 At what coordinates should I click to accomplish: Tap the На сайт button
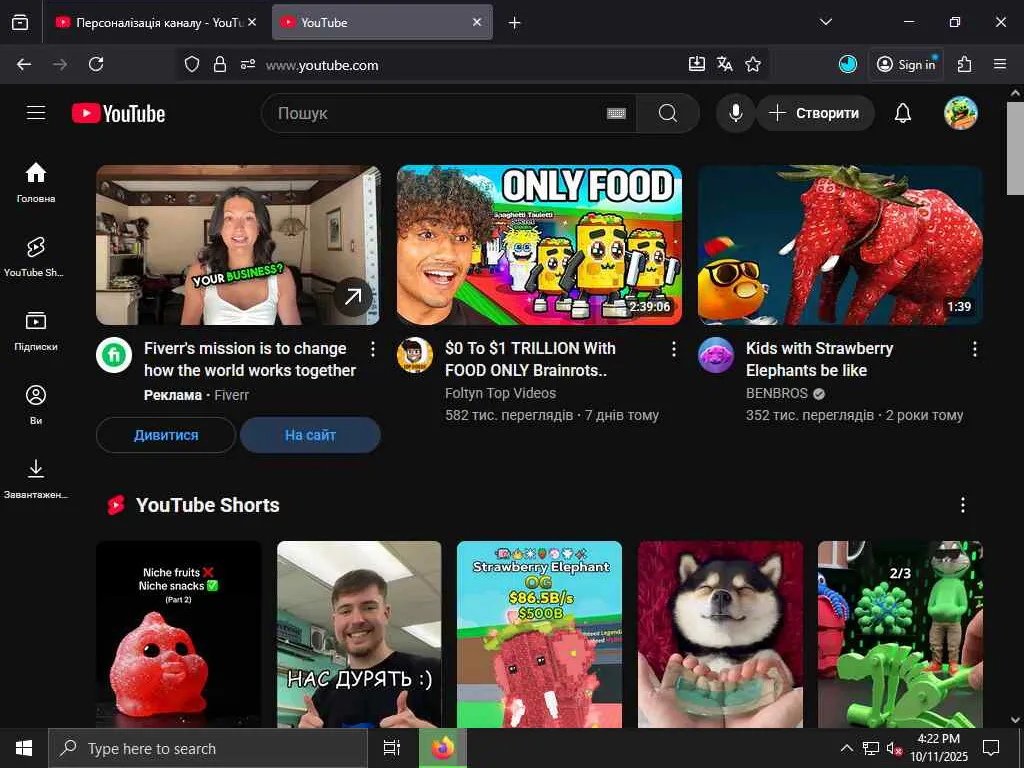tap(310, 435)
